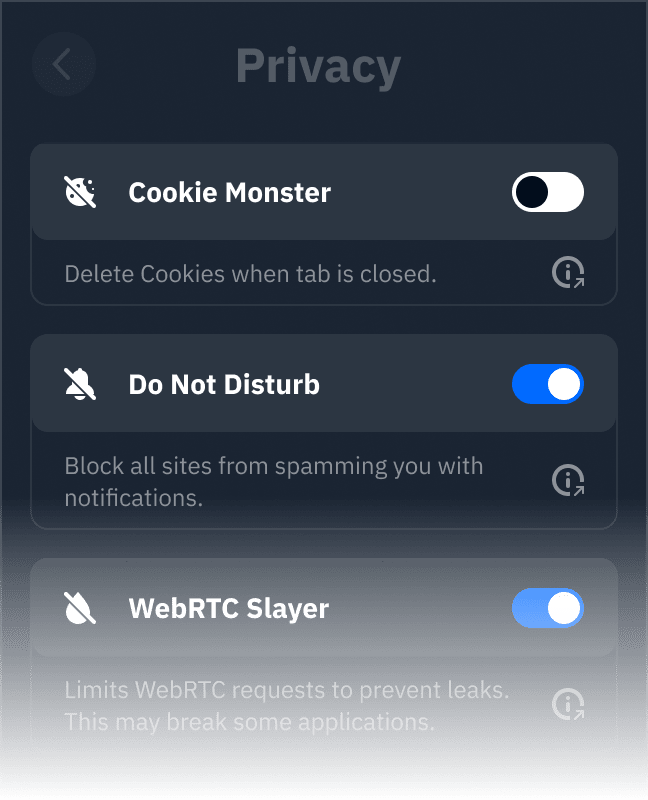Image resolution: width=648 pixels, height=800 pixels.
Task: Enable the Cookie Monster switch
Action: [547, 192]
